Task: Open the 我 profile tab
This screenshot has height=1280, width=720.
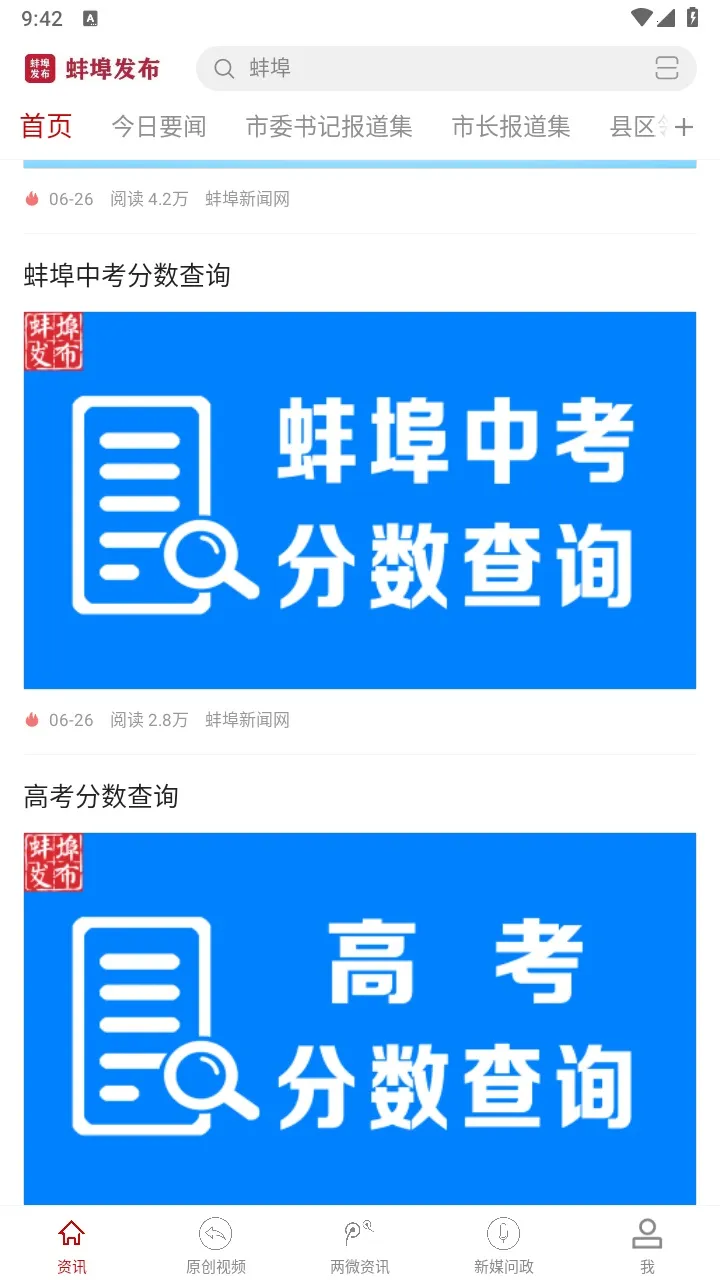Action: coord(647,1245)
